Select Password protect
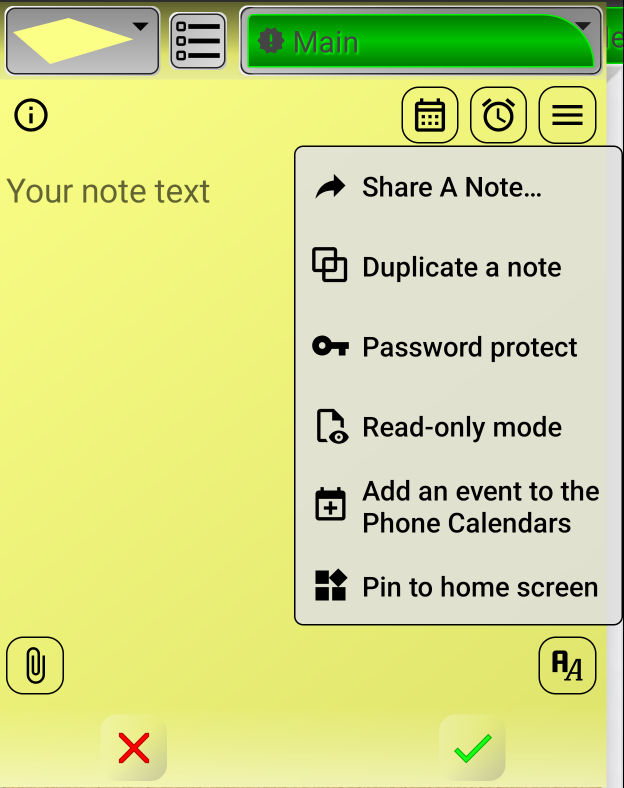Viewport: 624px width, 788px height. [468, 347]
